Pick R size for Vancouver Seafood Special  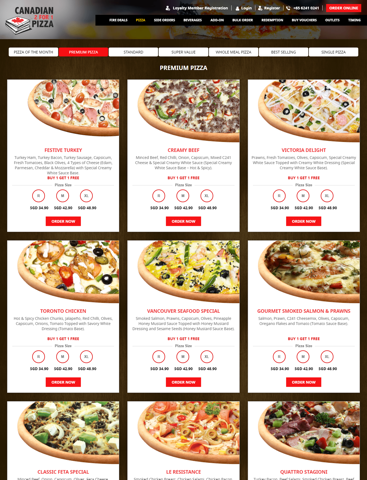[159, 357]
